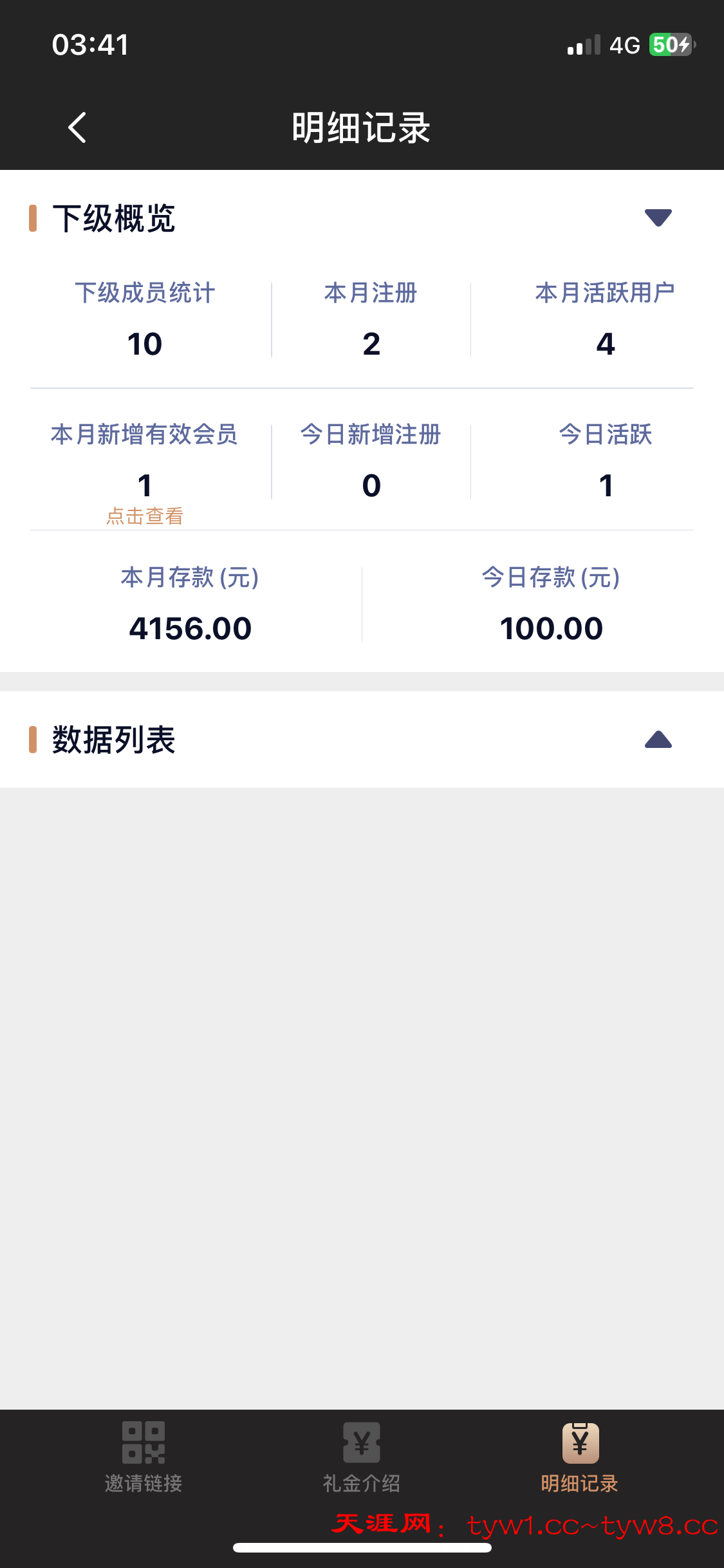
Task: Click the 4G network status icon
Action: click(626, 45)
